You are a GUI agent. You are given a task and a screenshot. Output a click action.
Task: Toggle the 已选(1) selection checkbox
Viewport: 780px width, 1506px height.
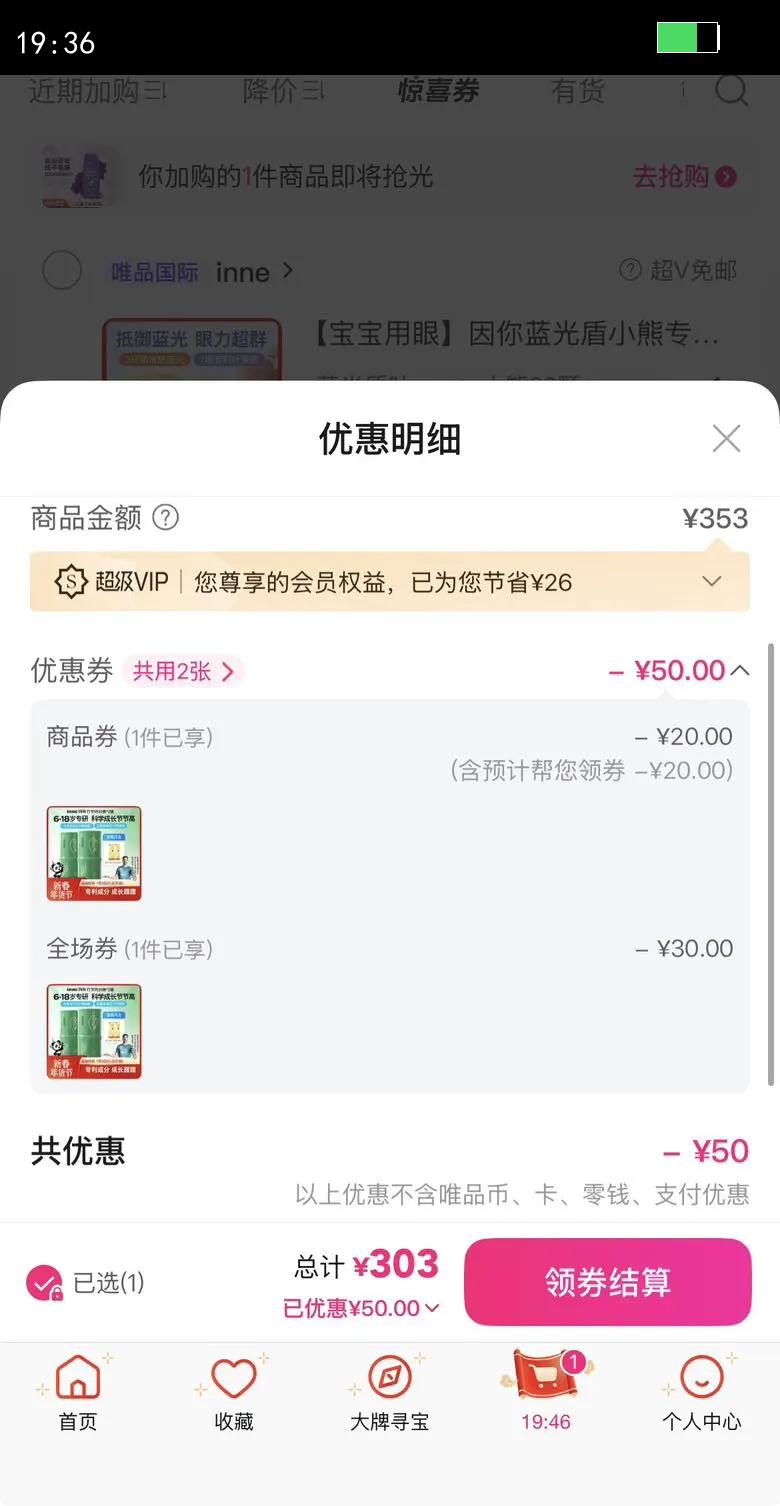tap(46, 1281)
